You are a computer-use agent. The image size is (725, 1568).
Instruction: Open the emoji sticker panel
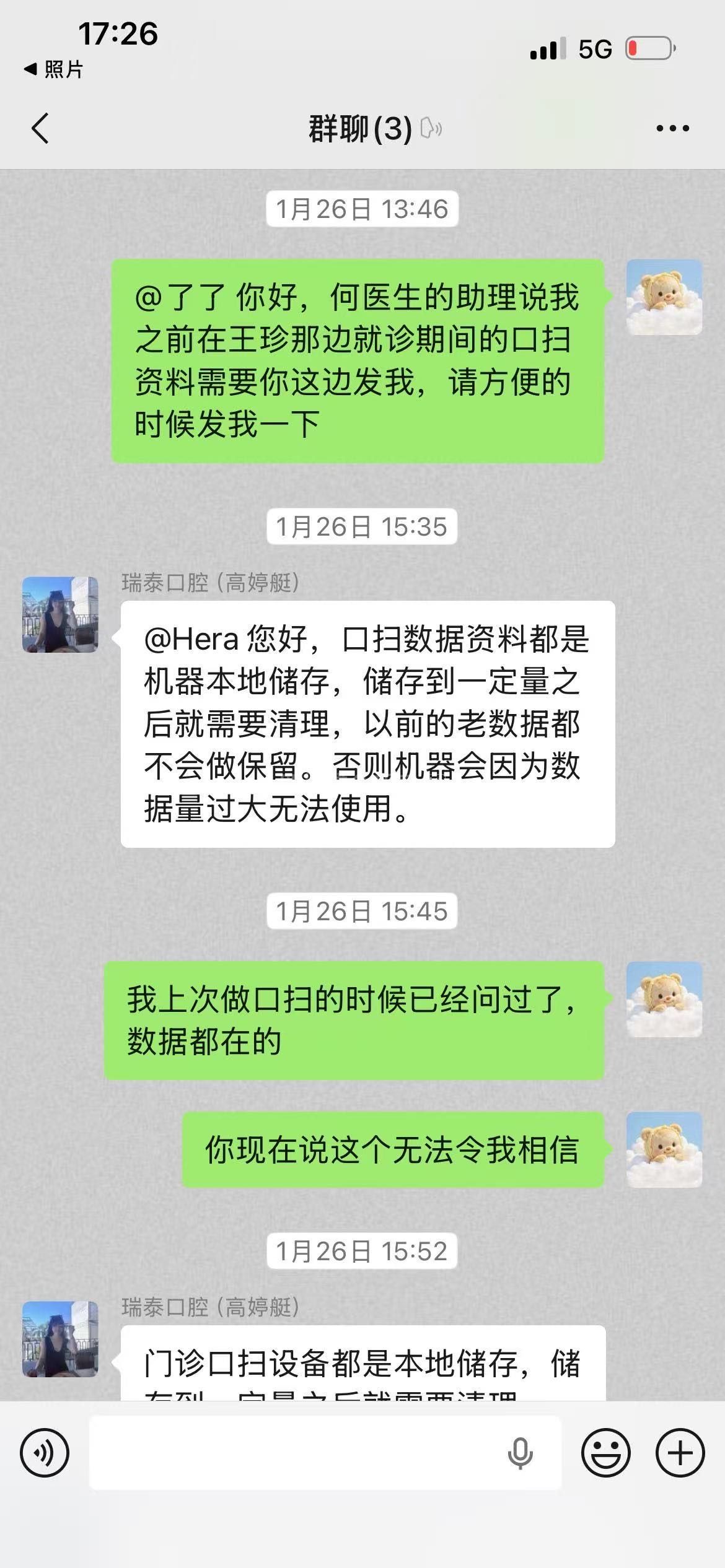tap(605, 1453)
